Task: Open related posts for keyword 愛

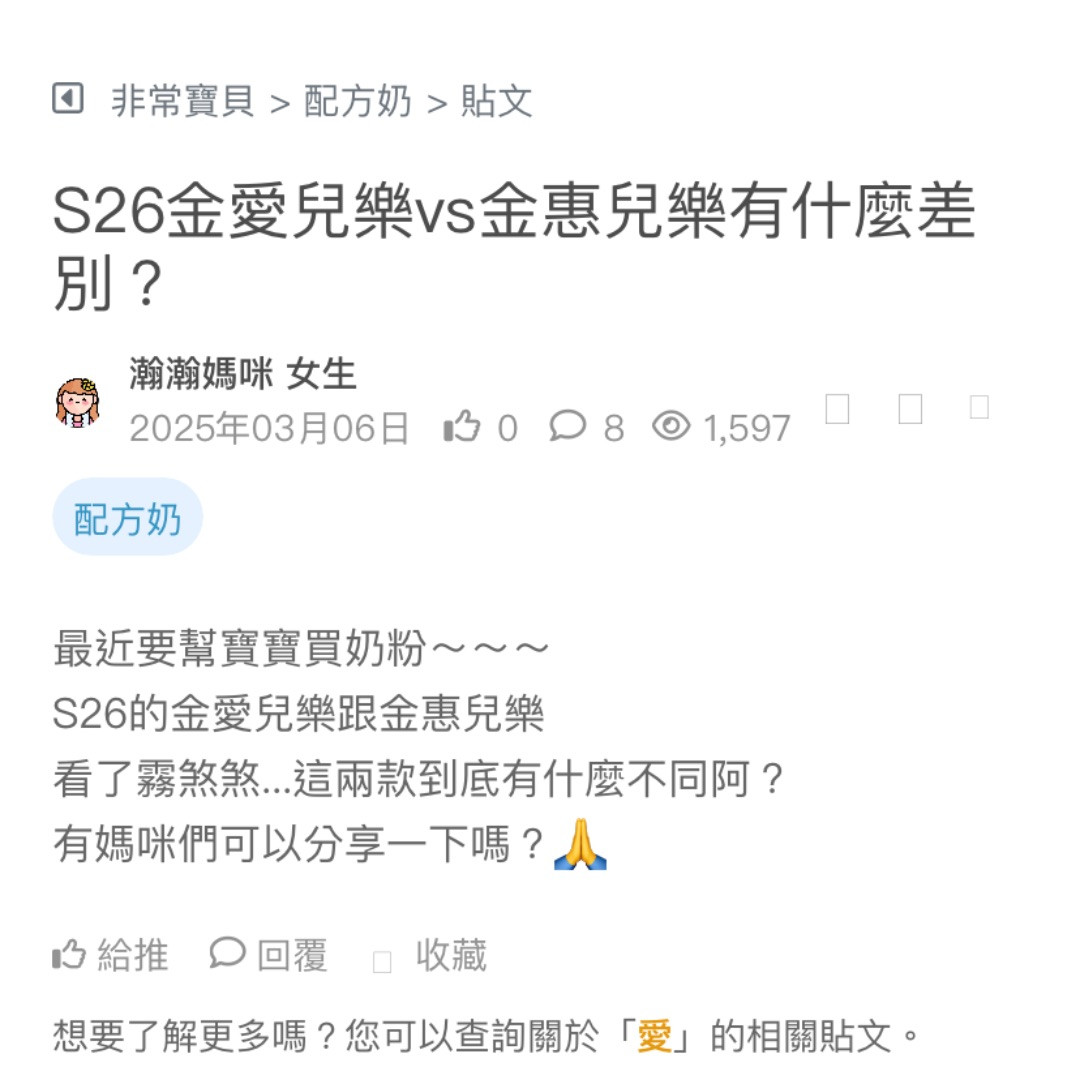Action: pos(654,1037)
